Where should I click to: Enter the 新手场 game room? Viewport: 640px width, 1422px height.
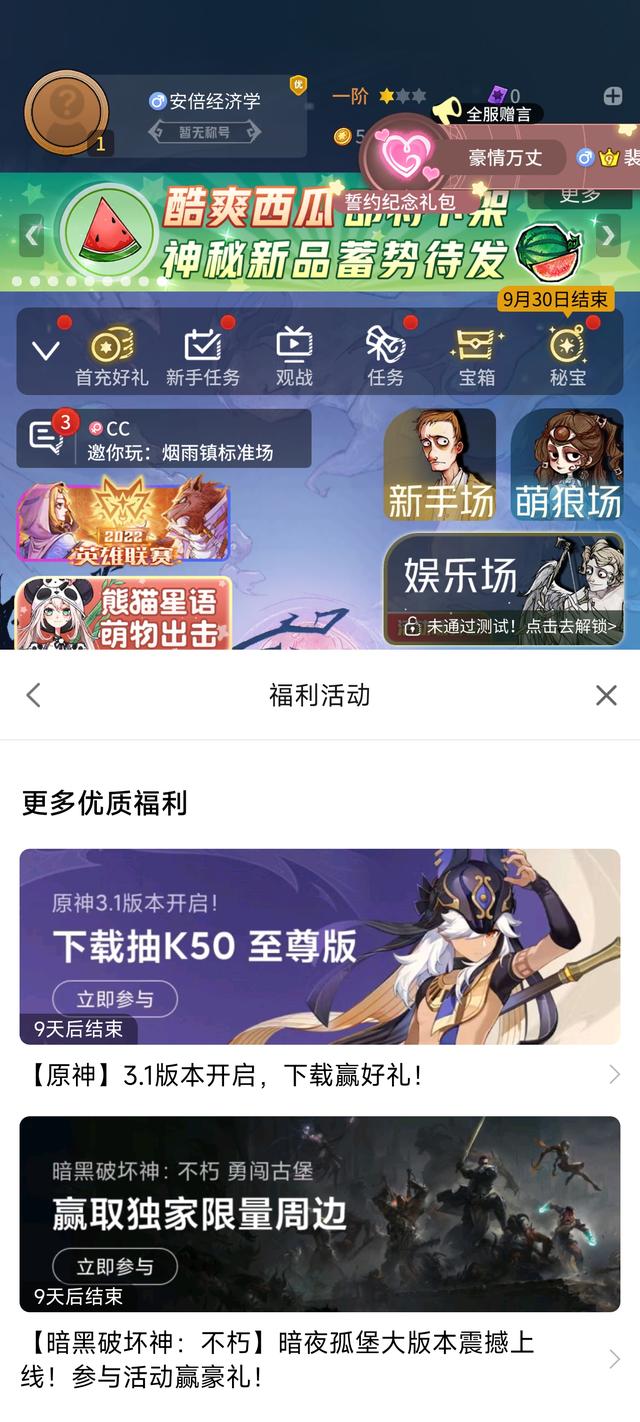(x=440, y=465)
